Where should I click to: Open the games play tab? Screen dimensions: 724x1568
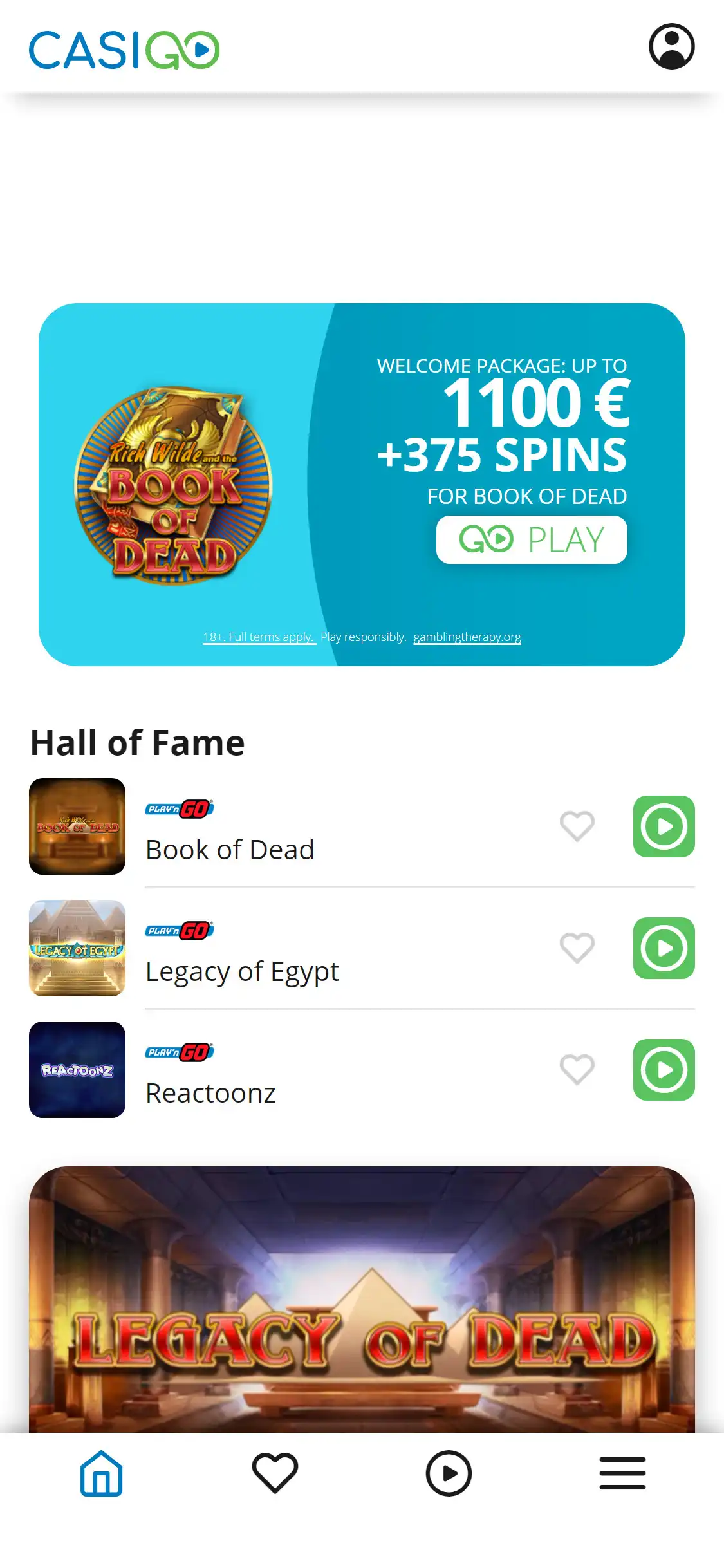tap(449, 1473)
